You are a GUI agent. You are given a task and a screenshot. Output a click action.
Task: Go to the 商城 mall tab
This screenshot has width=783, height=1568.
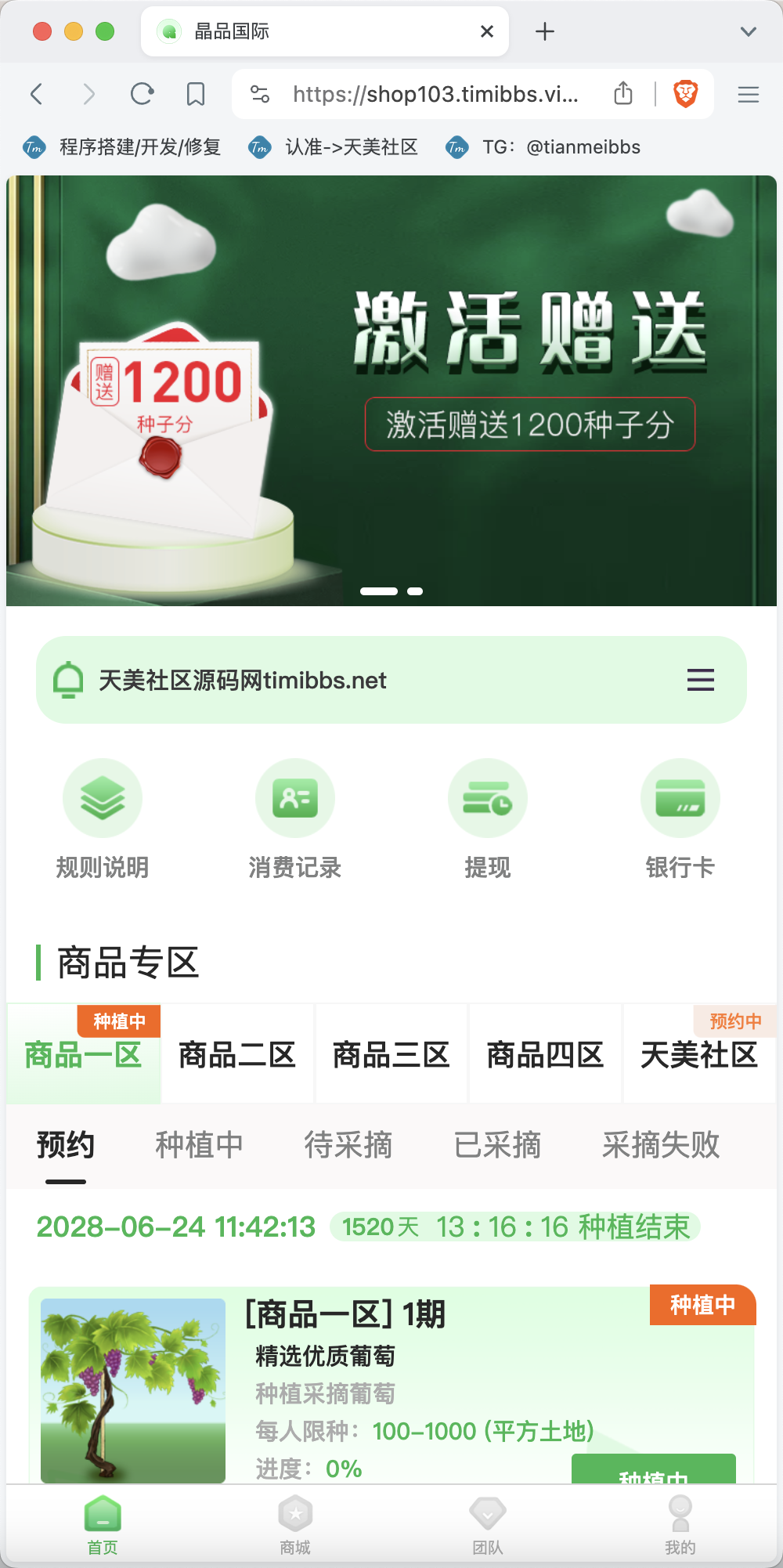(x=295, y=1525)
